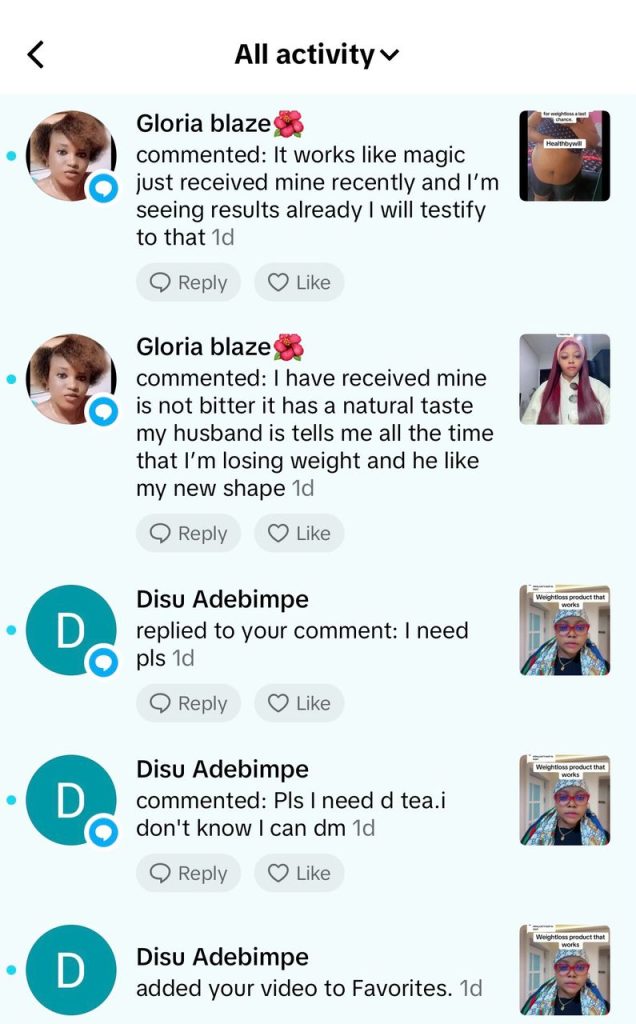Like Disu's "I need pls" reply
The width and height of the screenshot is (636, 1024).
tap(299, 703)
